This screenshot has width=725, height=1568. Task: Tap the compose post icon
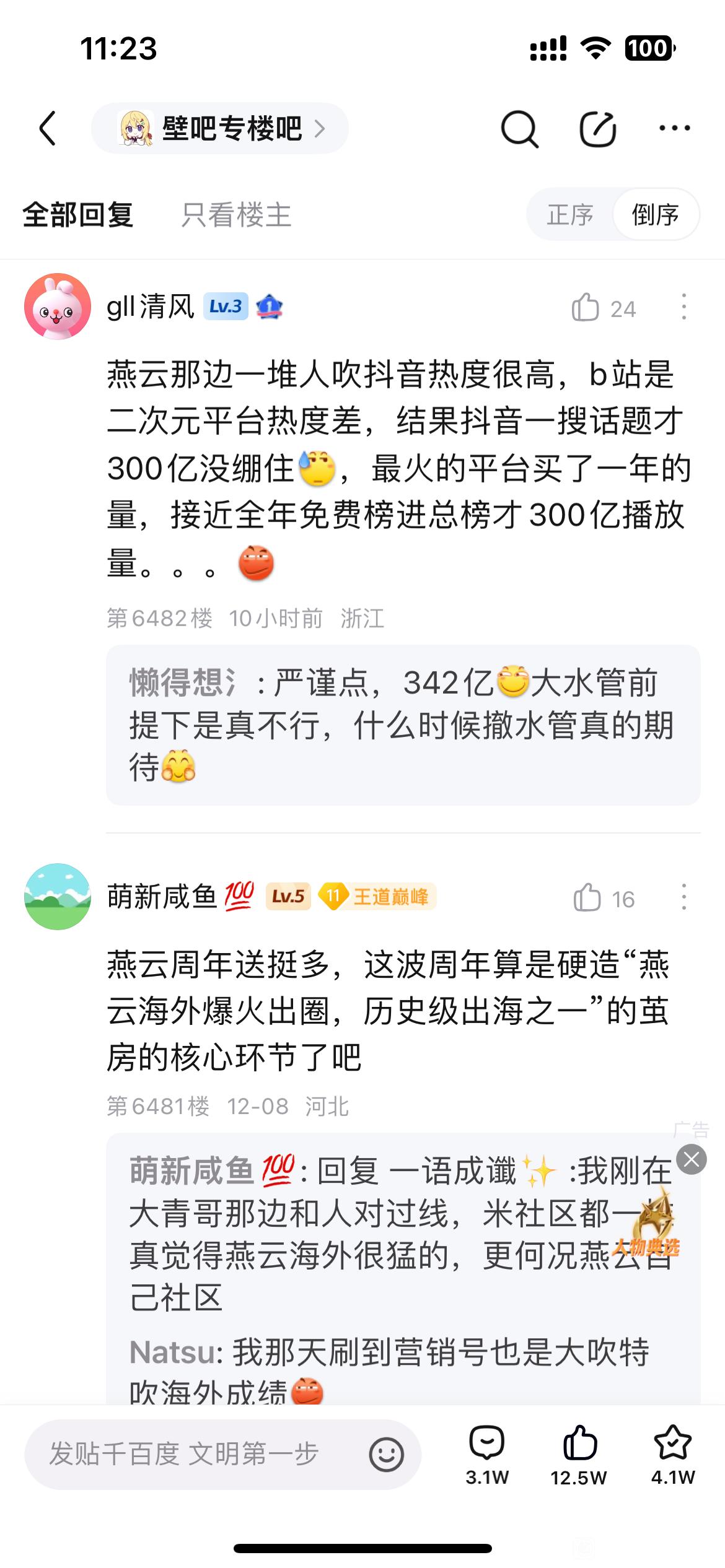(597, 129)
